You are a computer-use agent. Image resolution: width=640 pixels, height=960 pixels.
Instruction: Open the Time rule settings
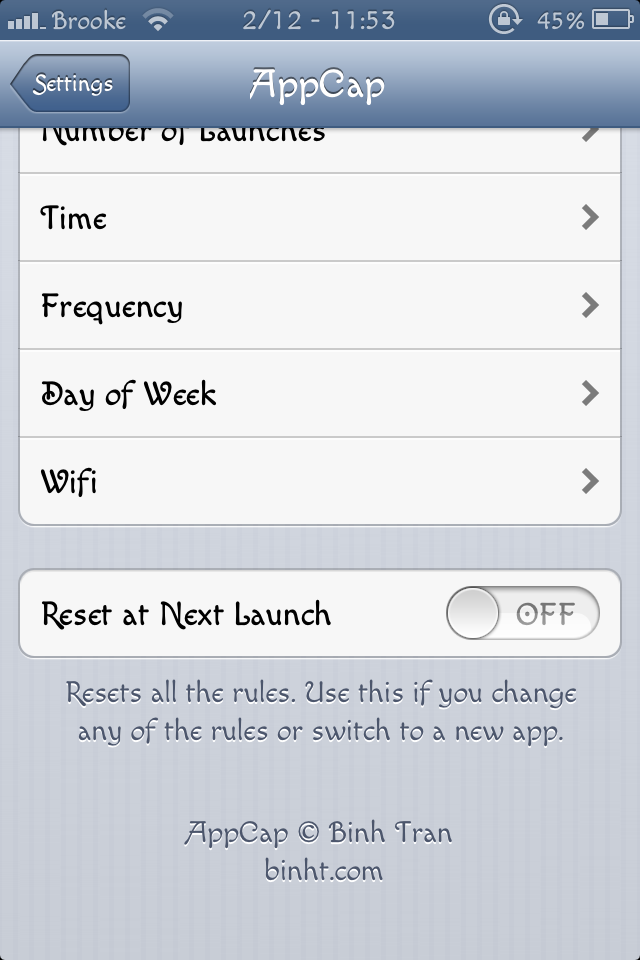(x=320, y=218)
